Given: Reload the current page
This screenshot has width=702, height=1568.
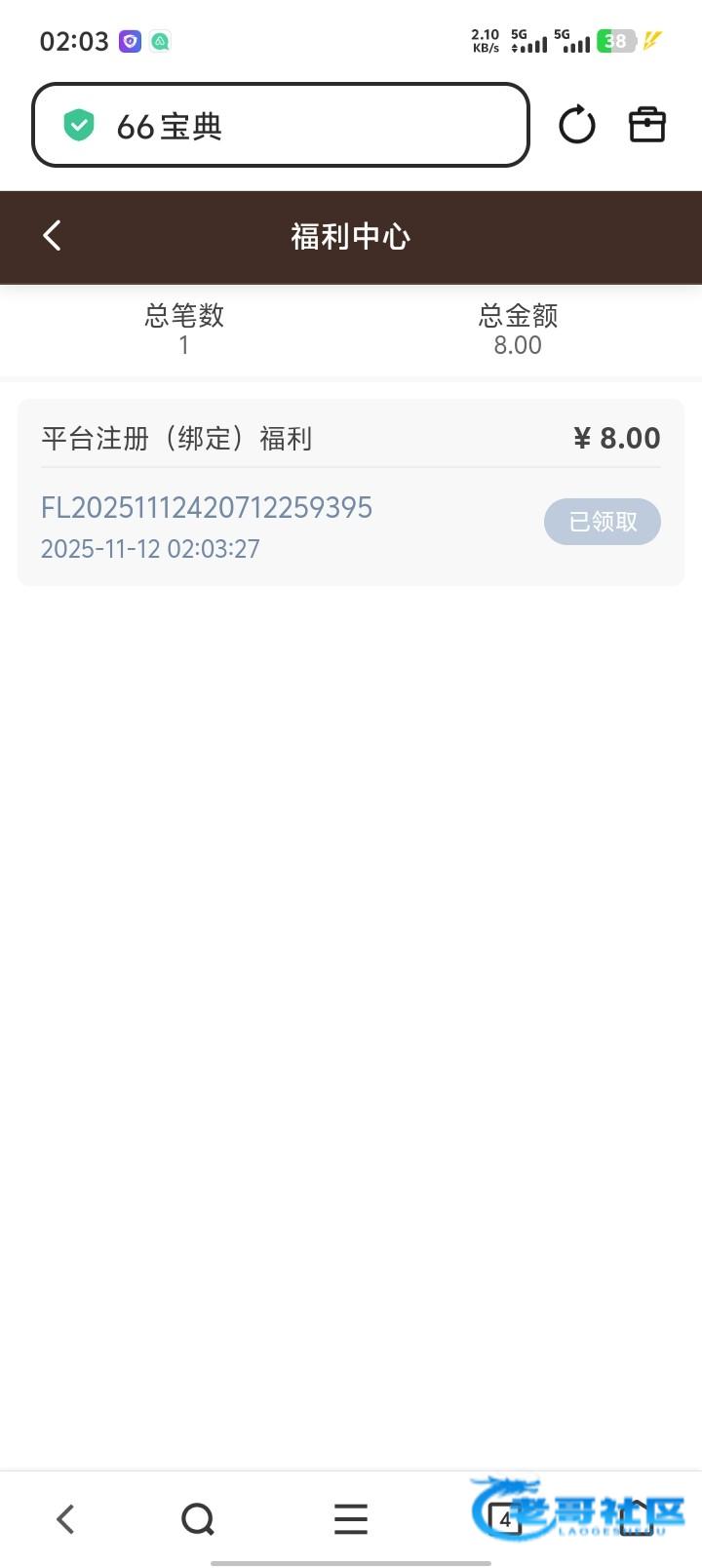Looking at the screenshot, I should pyautogui.click(x=576, y=126).
